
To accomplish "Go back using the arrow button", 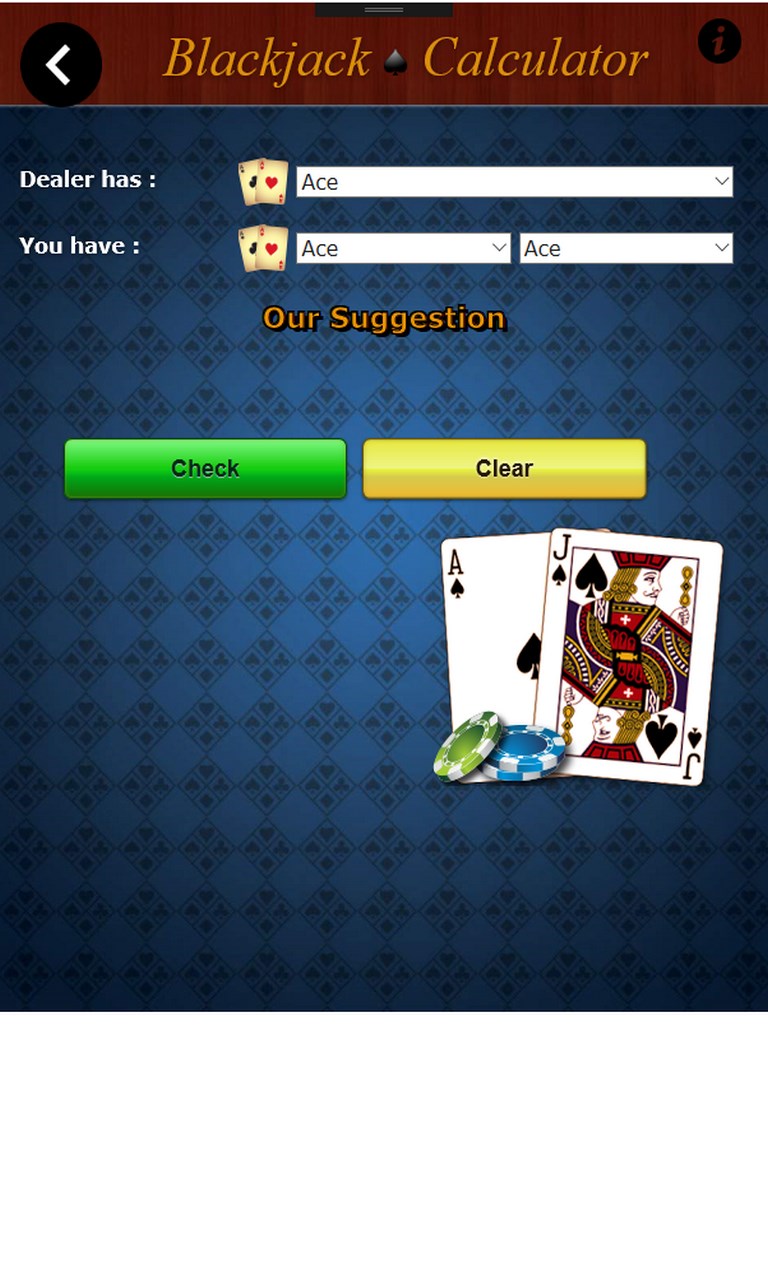I will pyautogui.click(x=61, y=65).
